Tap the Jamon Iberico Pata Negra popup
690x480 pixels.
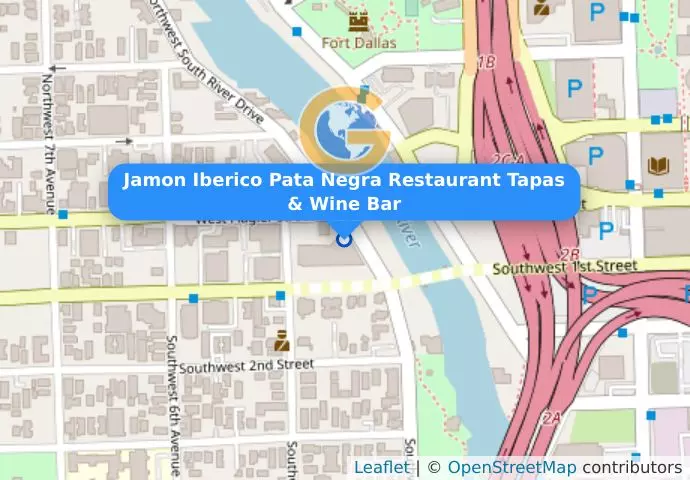point(344,192)
